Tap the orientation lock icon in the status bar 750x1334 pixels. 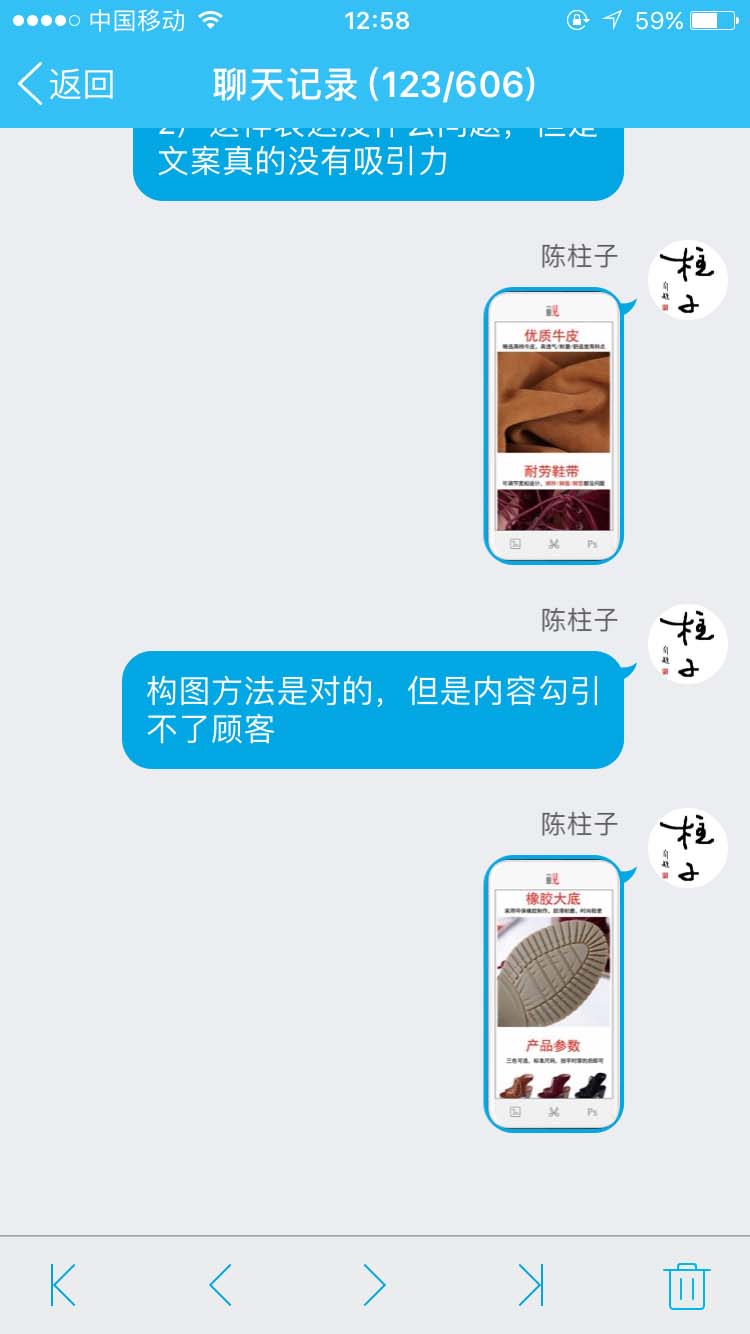pos(580,17)
